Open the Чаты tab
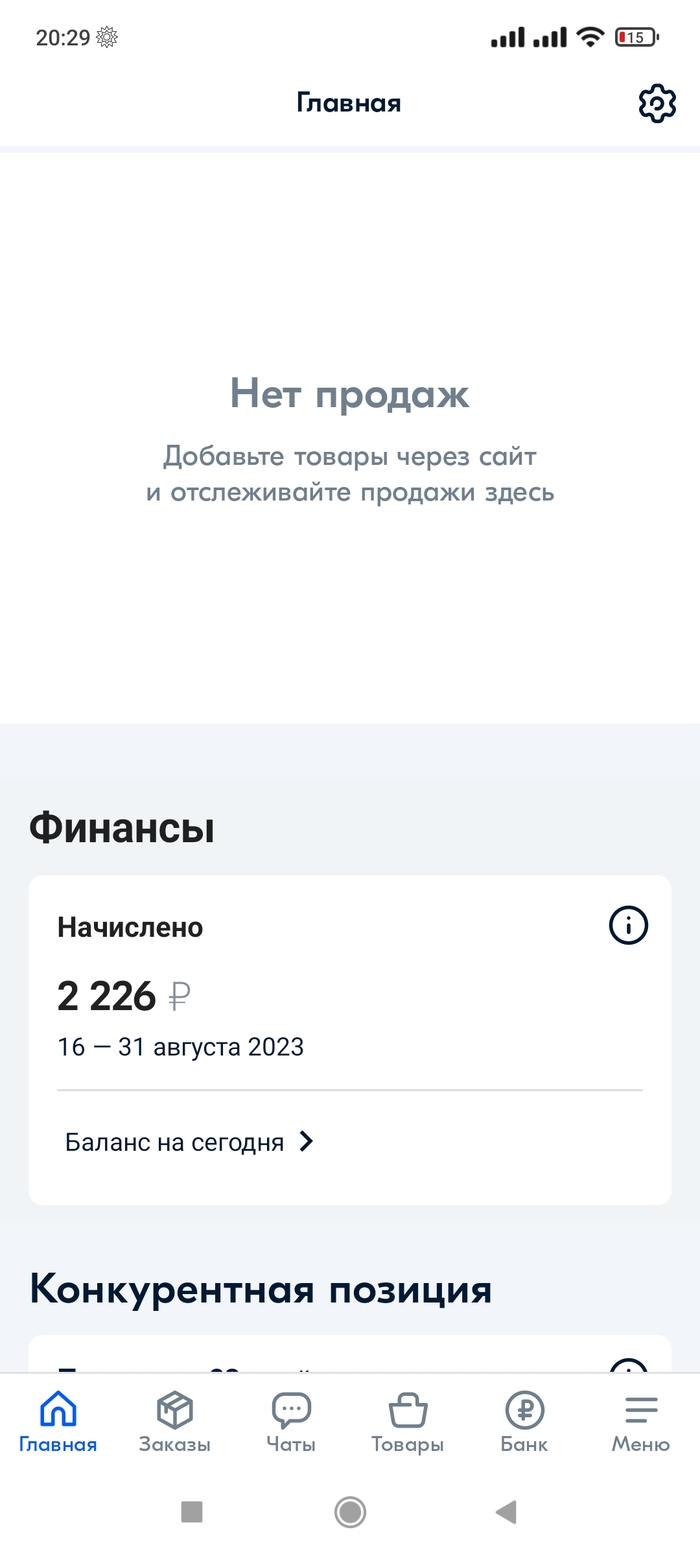Screen dimensions: 700x1556 [291, 1422]
